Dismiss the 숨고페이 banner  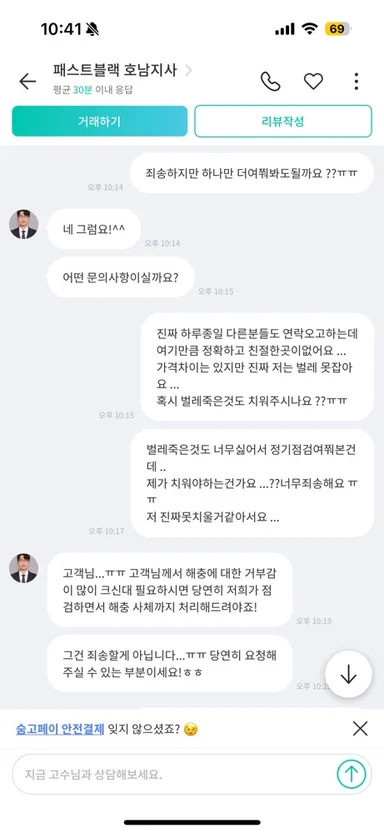pyautogui.click(x=360, y=729)
